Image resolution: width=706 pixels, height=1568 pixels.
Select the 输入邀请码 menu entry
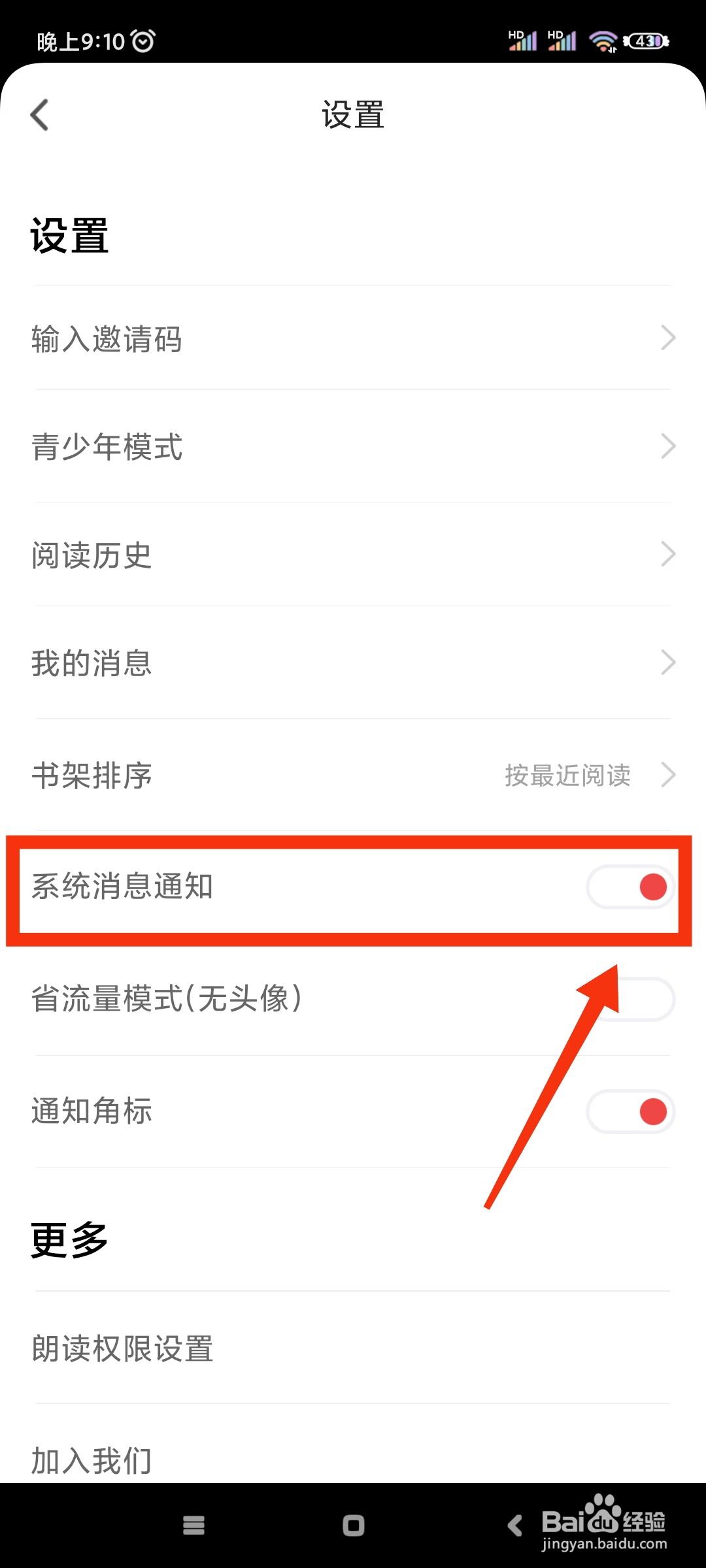[353, 340]
